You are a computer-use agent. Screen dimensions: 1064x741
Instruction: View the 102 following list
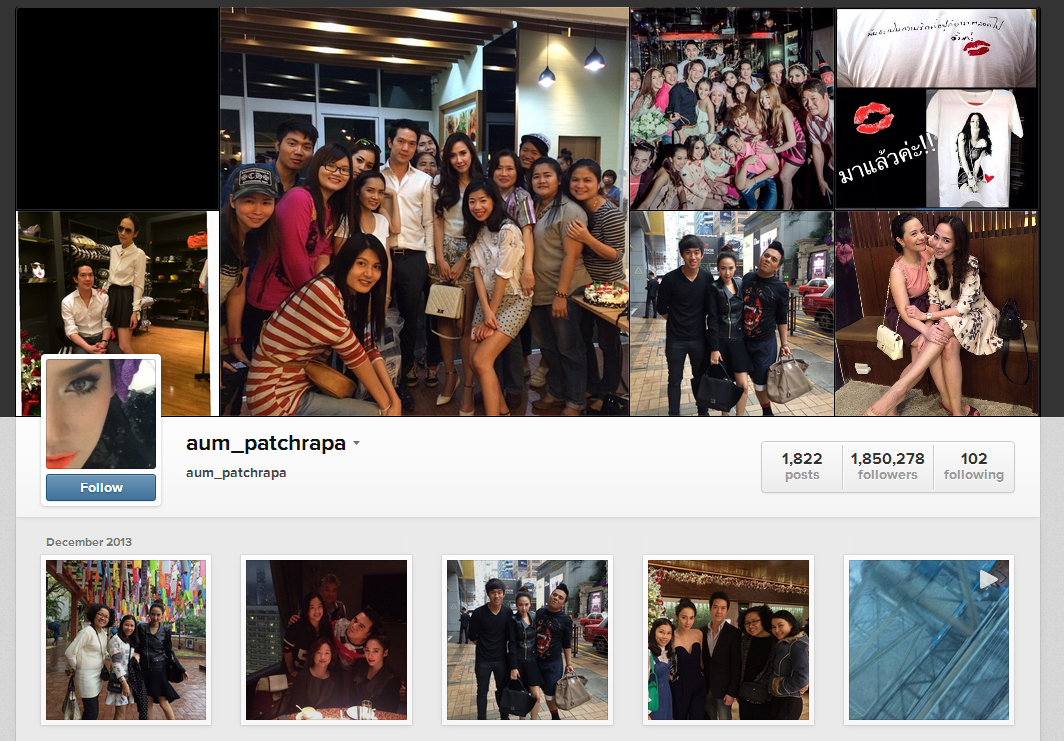pos(974,466)
